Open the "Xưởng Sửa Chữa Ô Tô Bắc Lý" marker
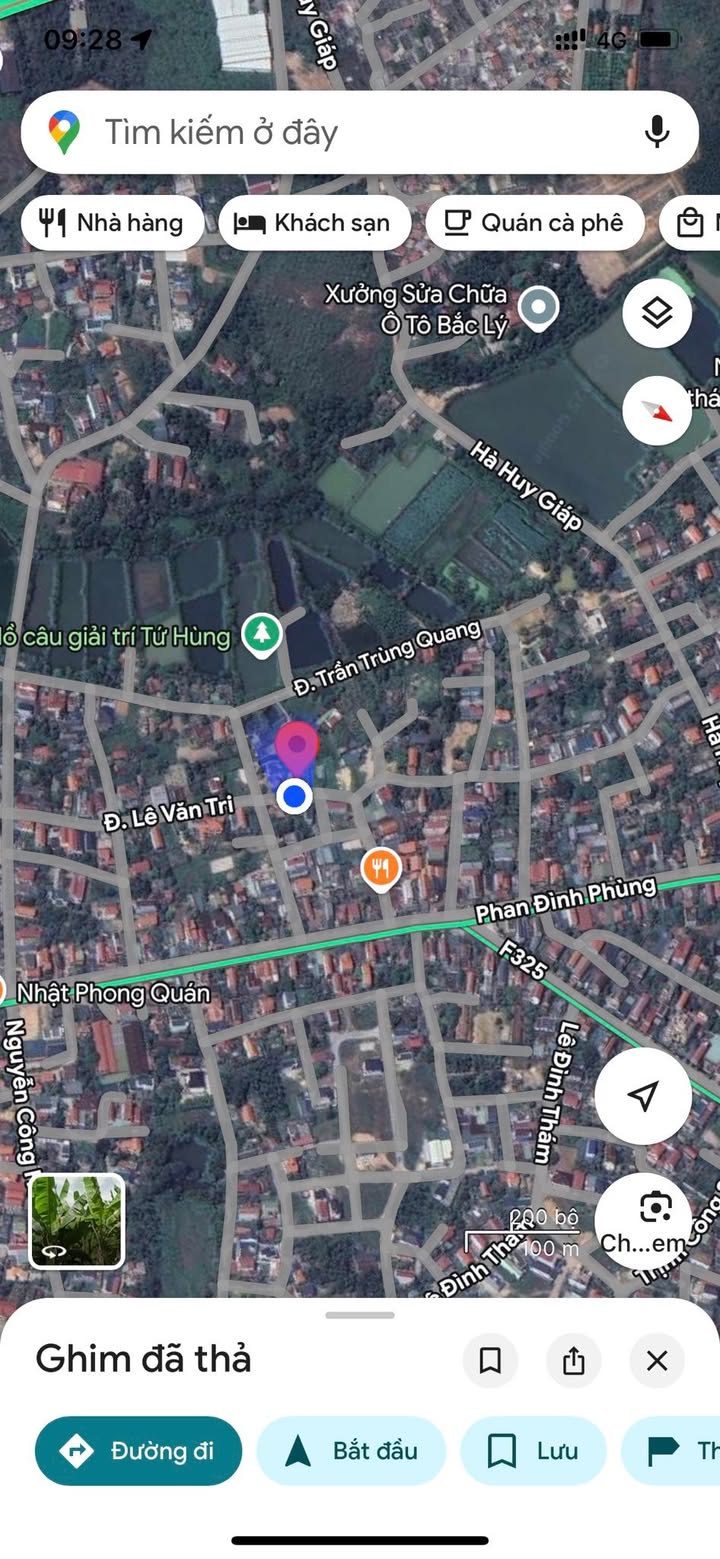This screenshot has width=720, height=1559. (540, 308)
